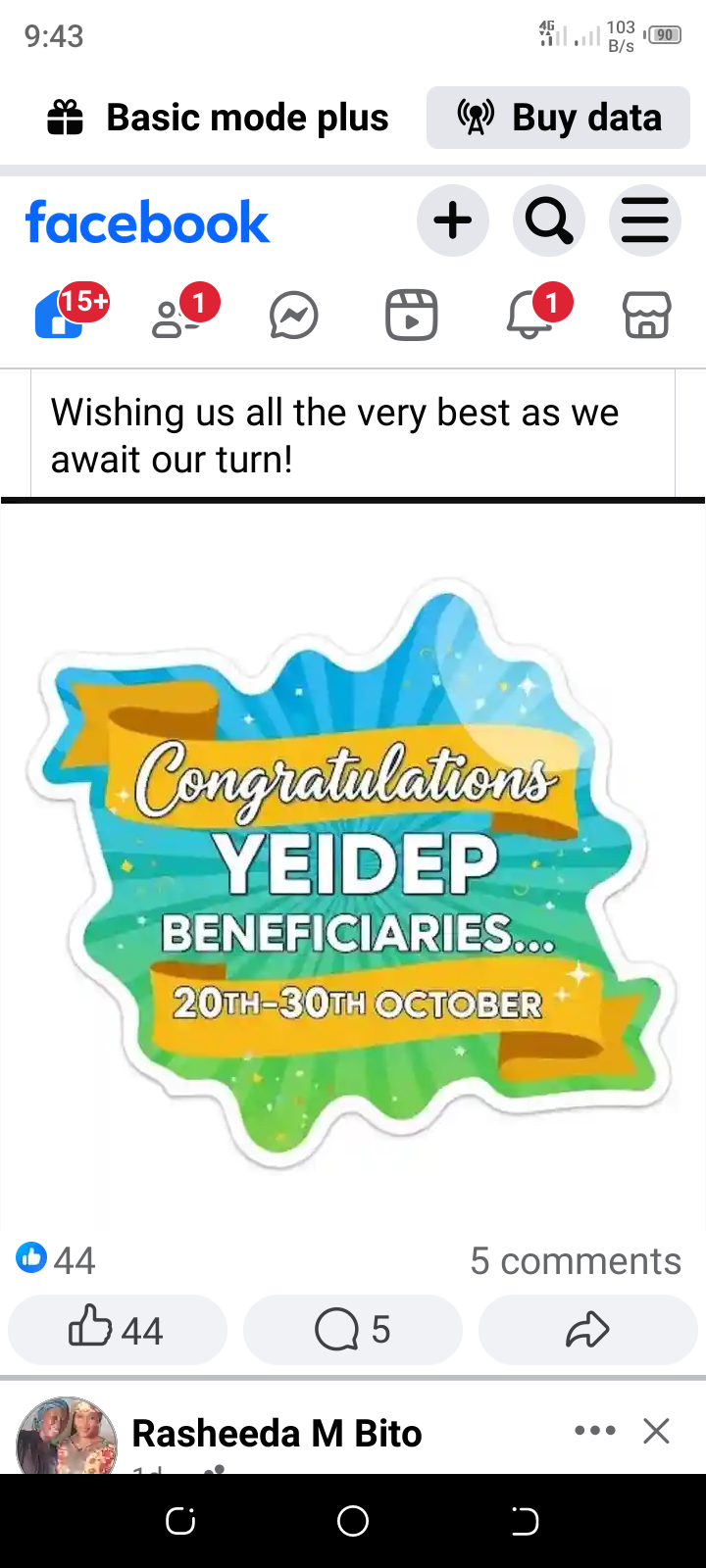Open Rasheeda M Bito's profile

click(277, 1434)
